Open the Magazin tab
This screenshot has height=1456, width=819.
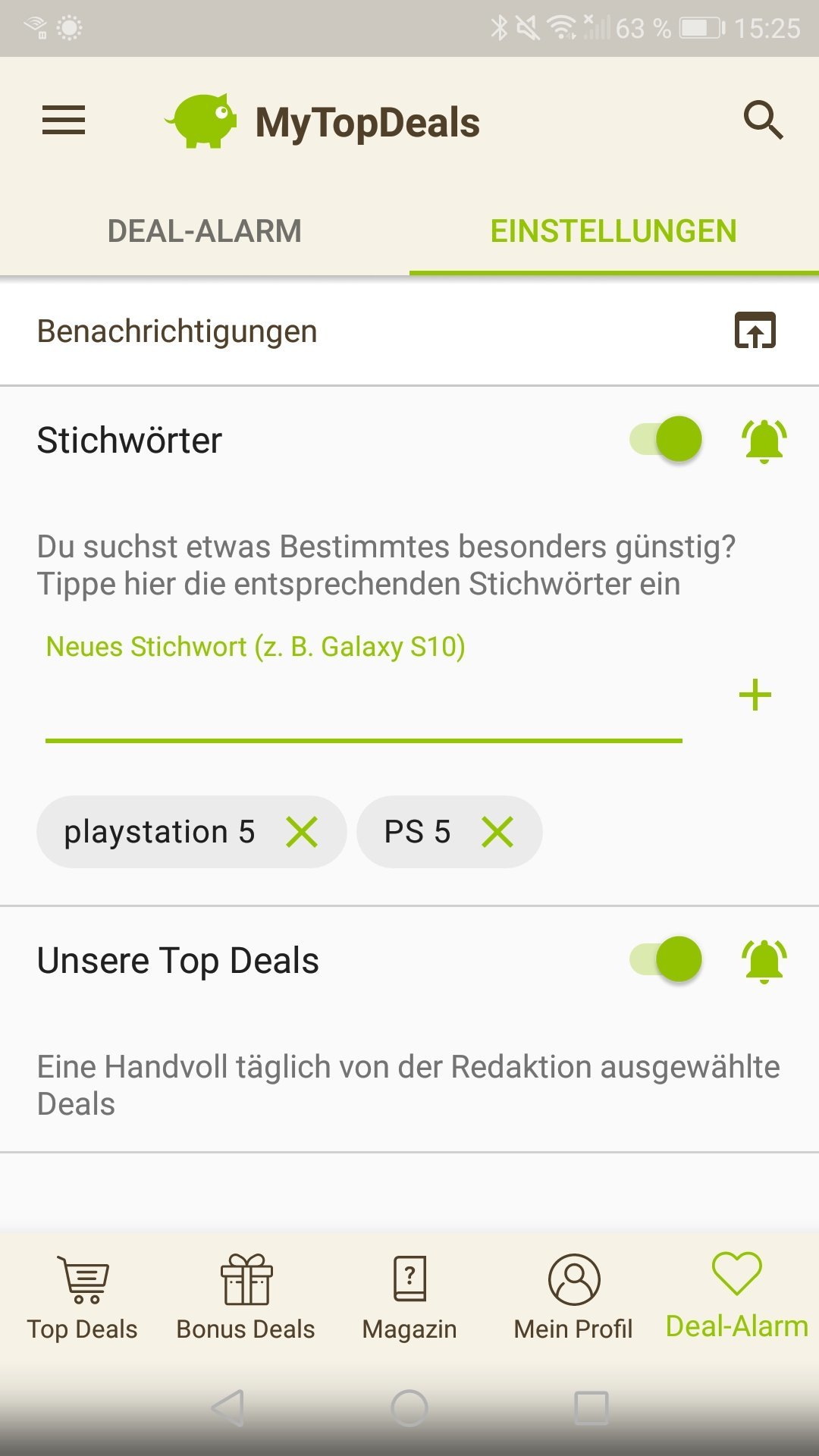(409, 1297)
